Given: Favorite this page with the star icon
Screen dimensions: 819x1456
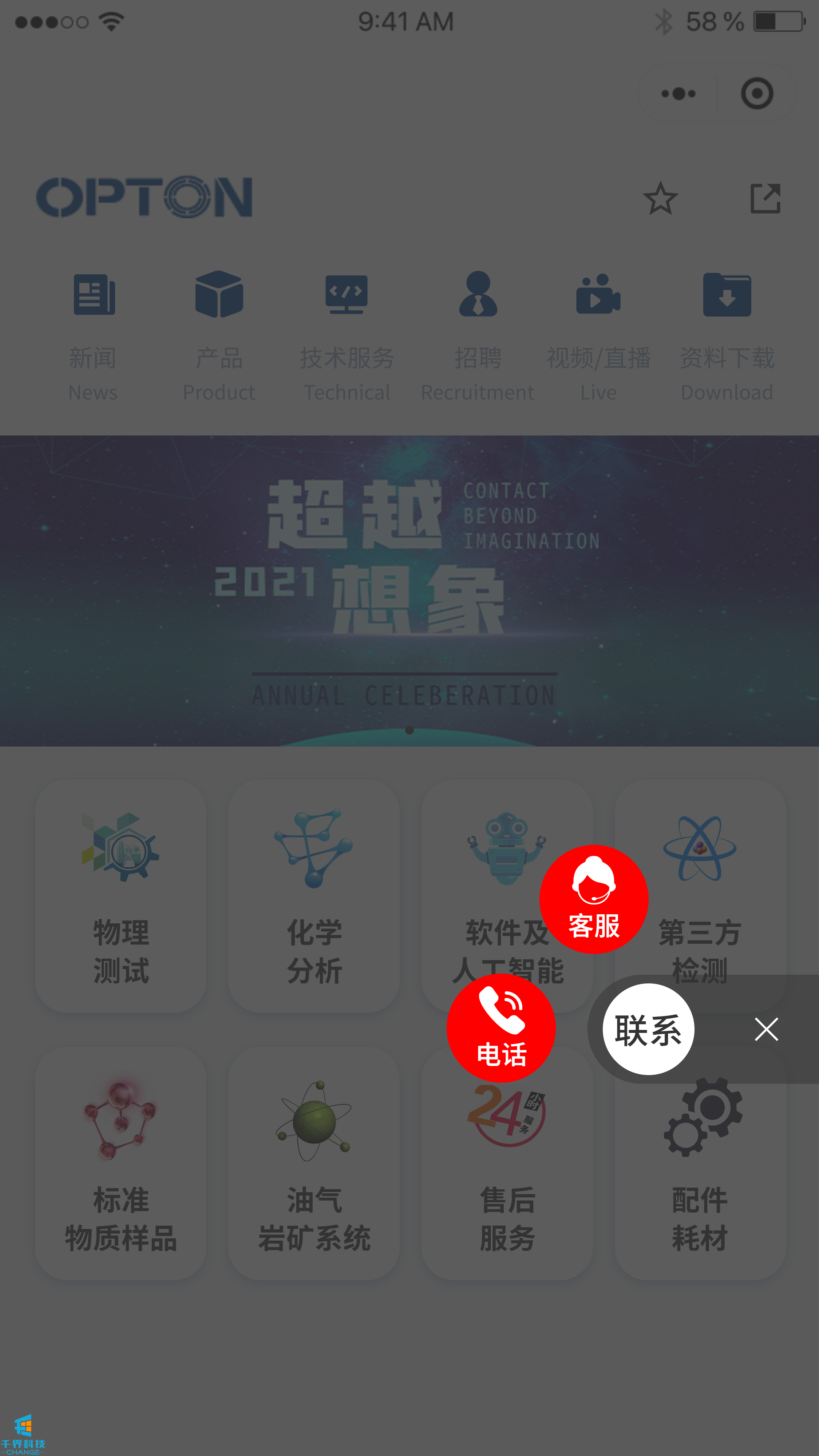Looking at the screenshot, I should click(x=660, y=198).
